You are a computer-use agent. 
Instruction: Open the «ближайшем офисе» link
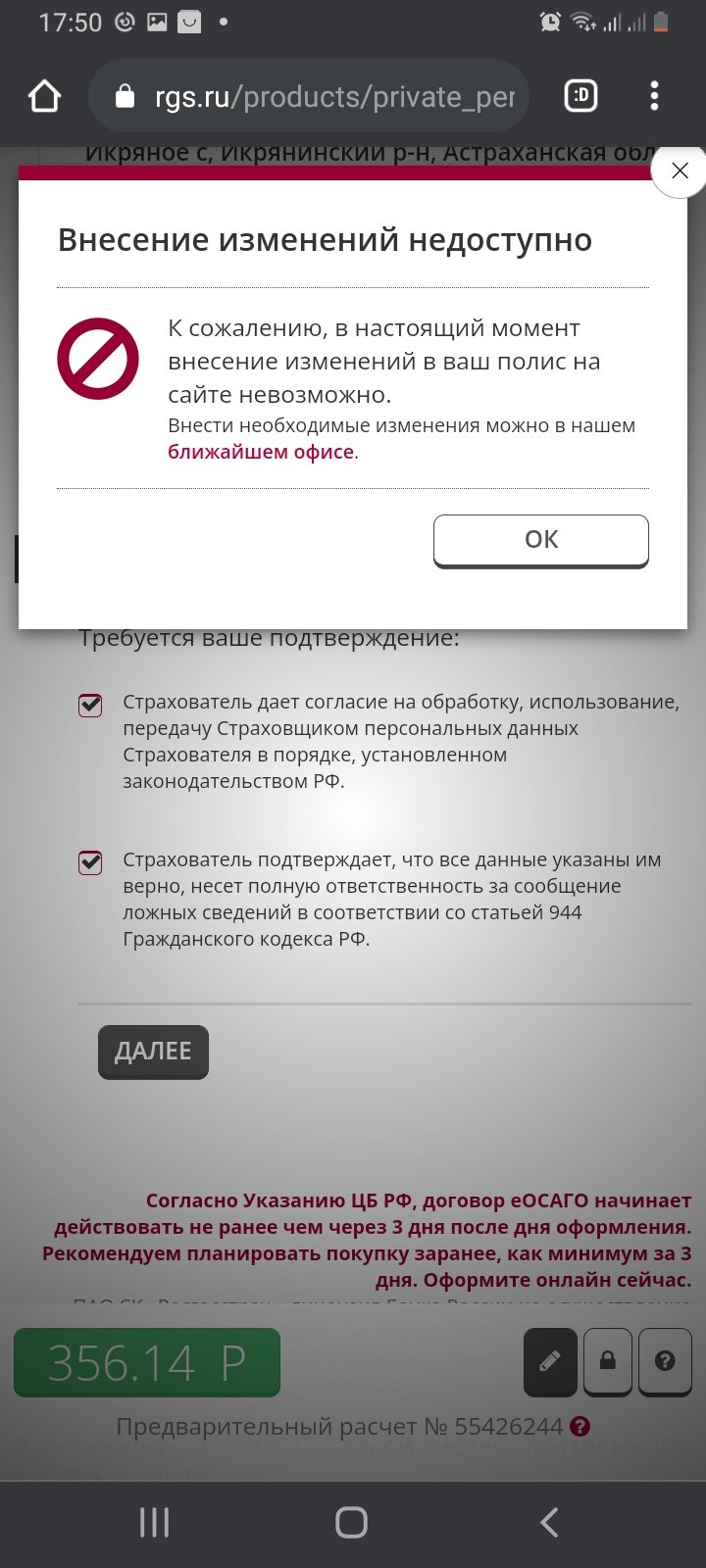261,452
